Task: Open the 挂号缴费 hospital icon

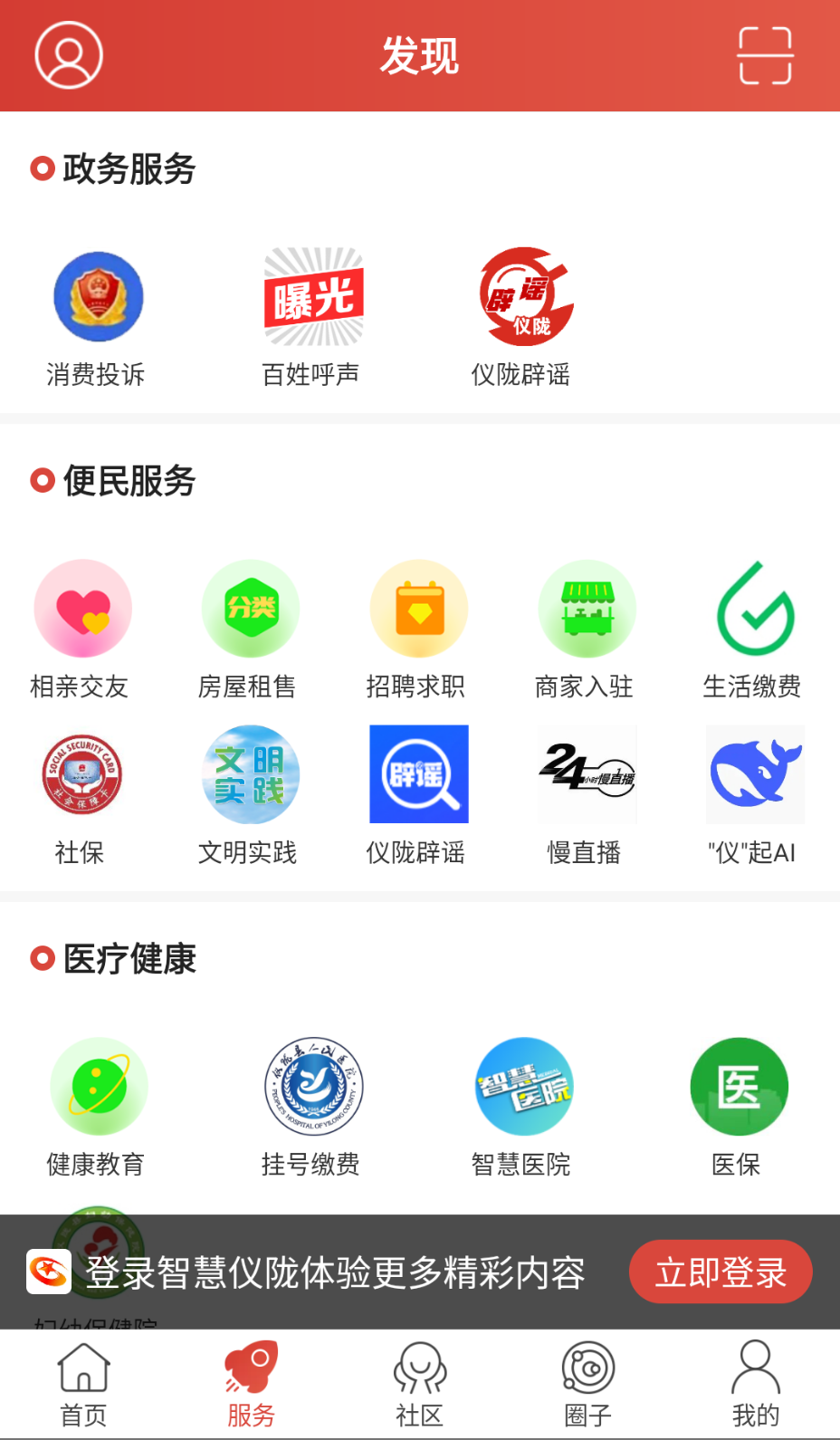Action: coord(311,1086)
